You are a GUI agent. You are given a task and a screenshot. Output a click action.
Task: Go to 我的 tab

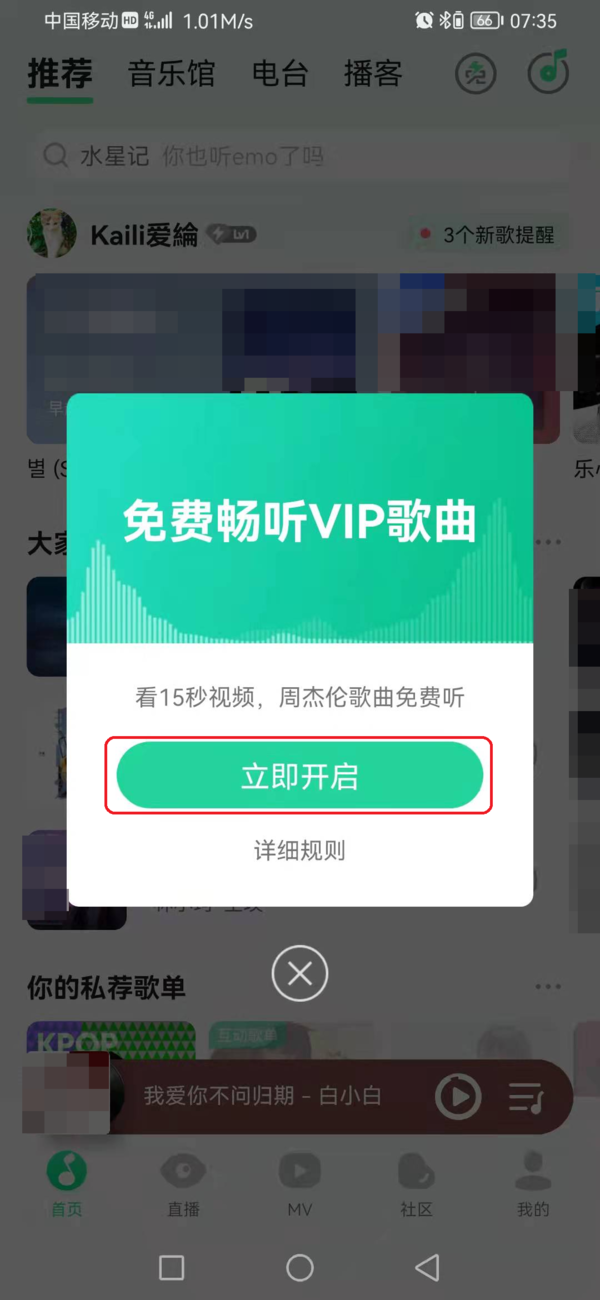pyautogui.click(x=533, y=1184)
